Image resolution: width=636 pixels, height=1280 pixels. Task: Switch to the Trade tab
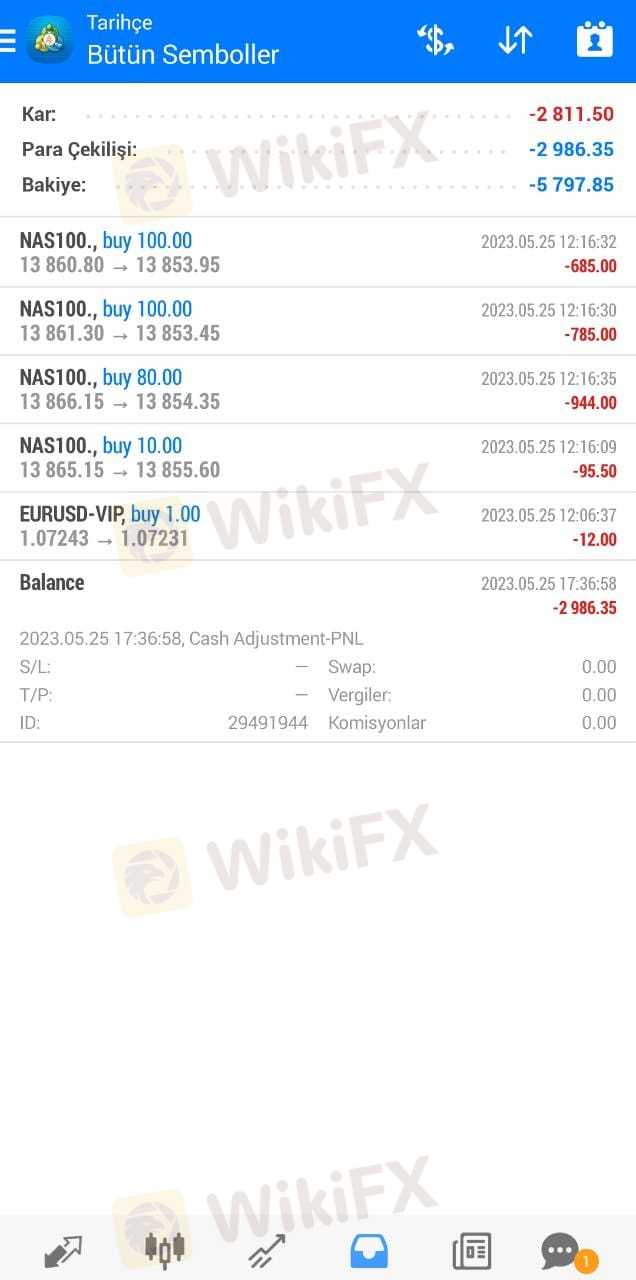coord(267,1250)
